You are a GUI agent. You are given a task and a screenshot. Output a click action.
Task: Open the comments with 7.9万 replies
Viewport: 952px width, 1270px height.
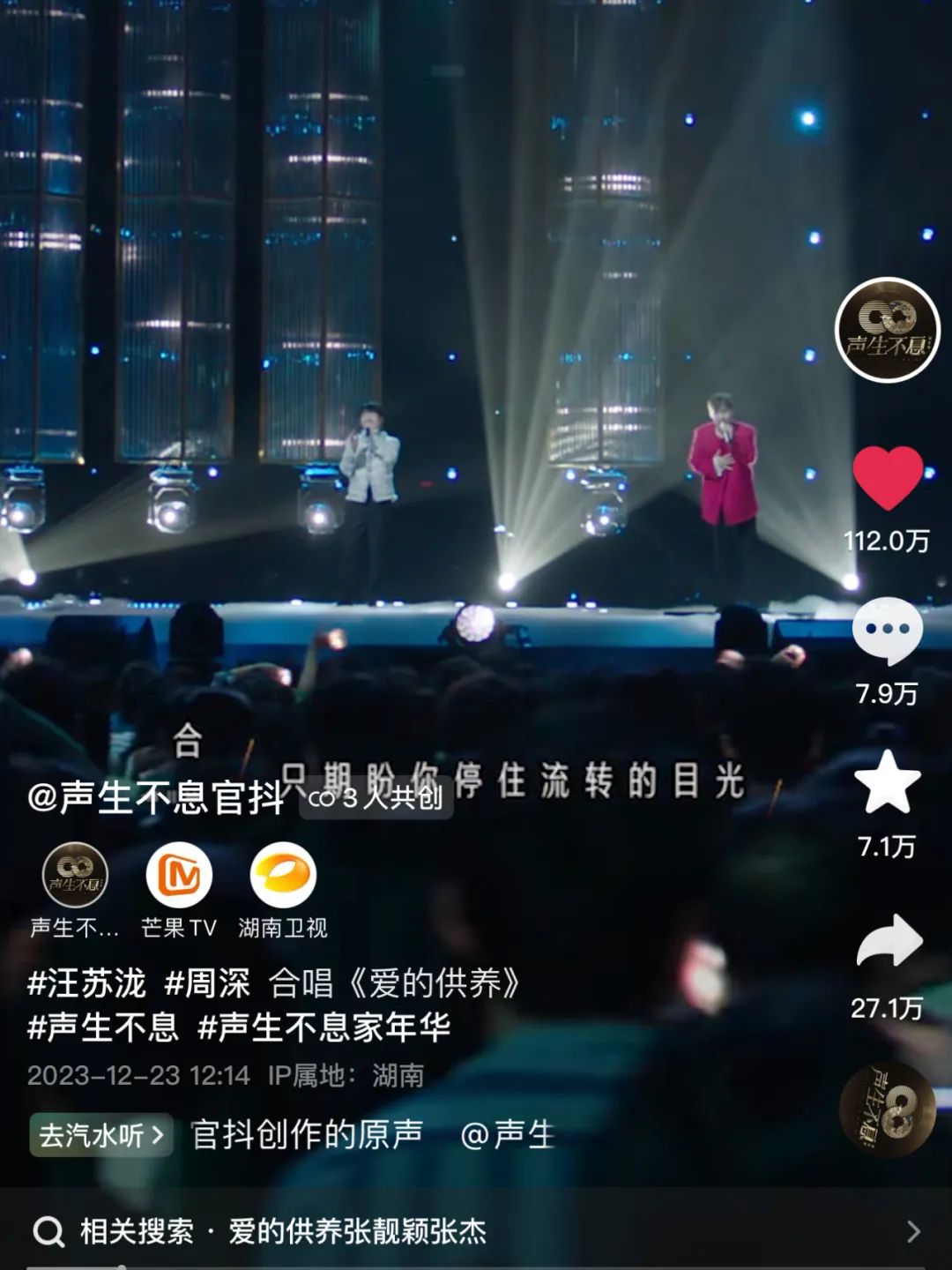point(887,631)
